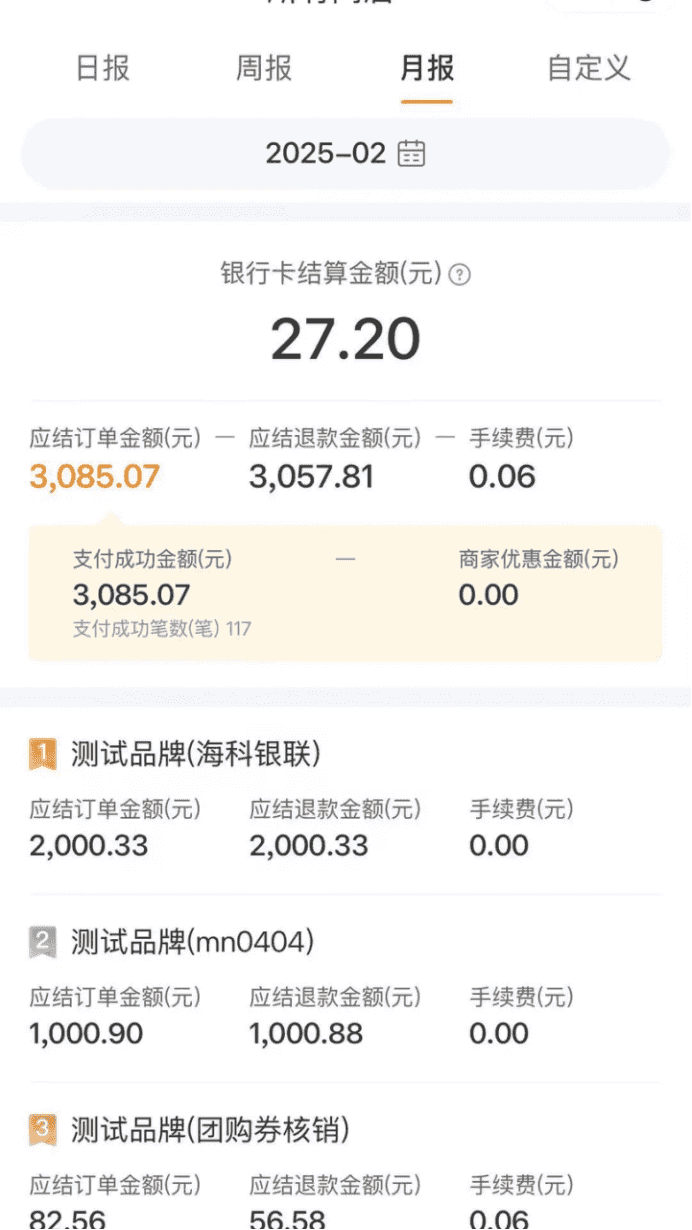Expand the 手续费 0.06 breakdown
Image resolution: width=692 pixels, height=1230 pixels.
pos(502,475)
